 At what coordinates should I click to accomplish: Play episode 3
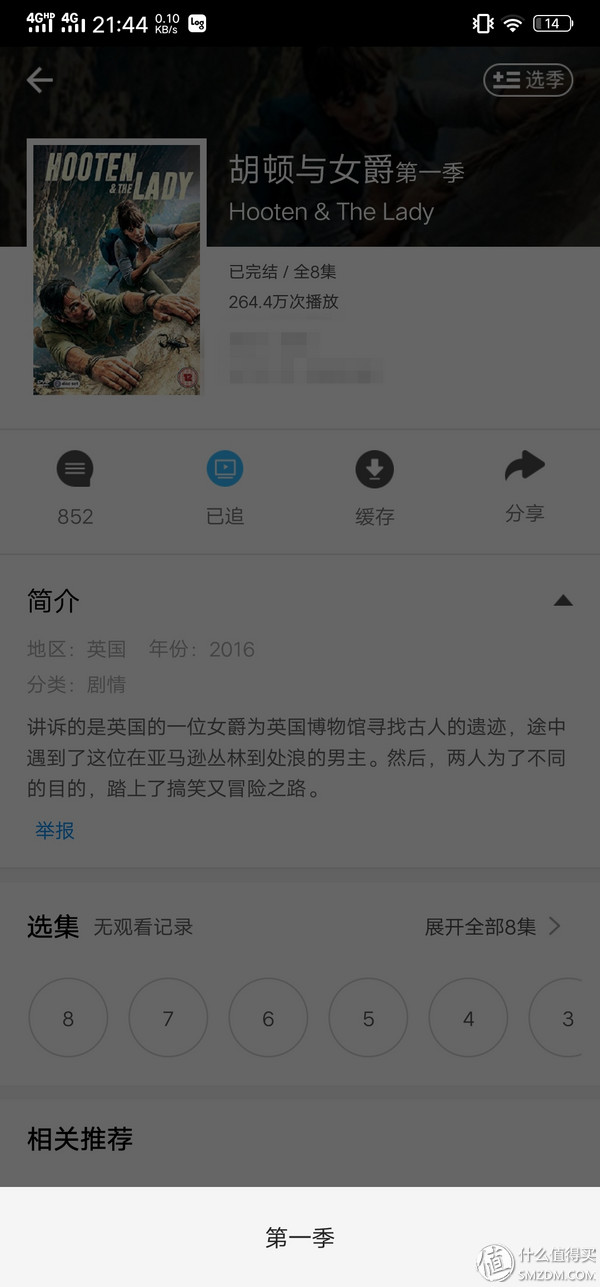pos(566,1018)
